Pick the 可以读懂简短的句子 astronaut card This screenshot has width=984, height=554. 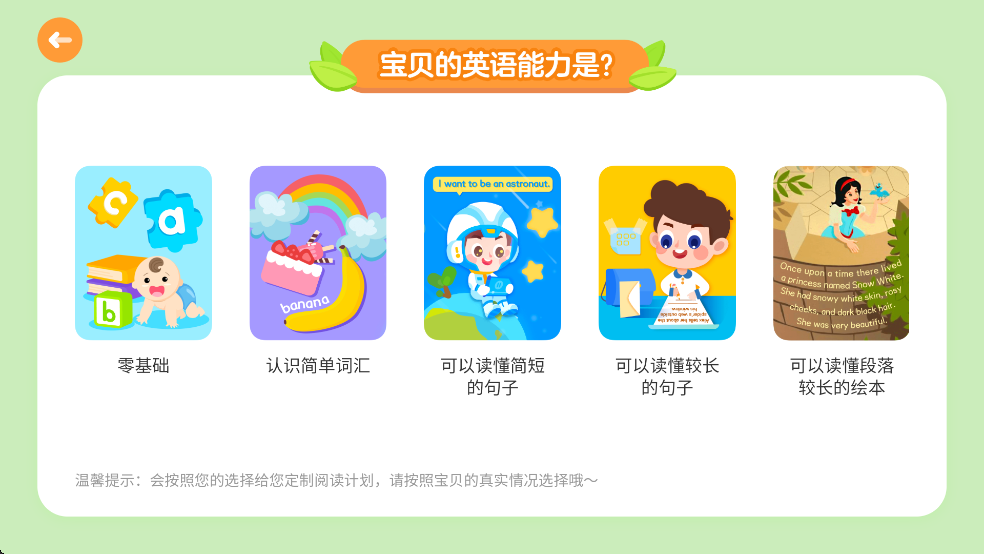[x=492, y=253]
